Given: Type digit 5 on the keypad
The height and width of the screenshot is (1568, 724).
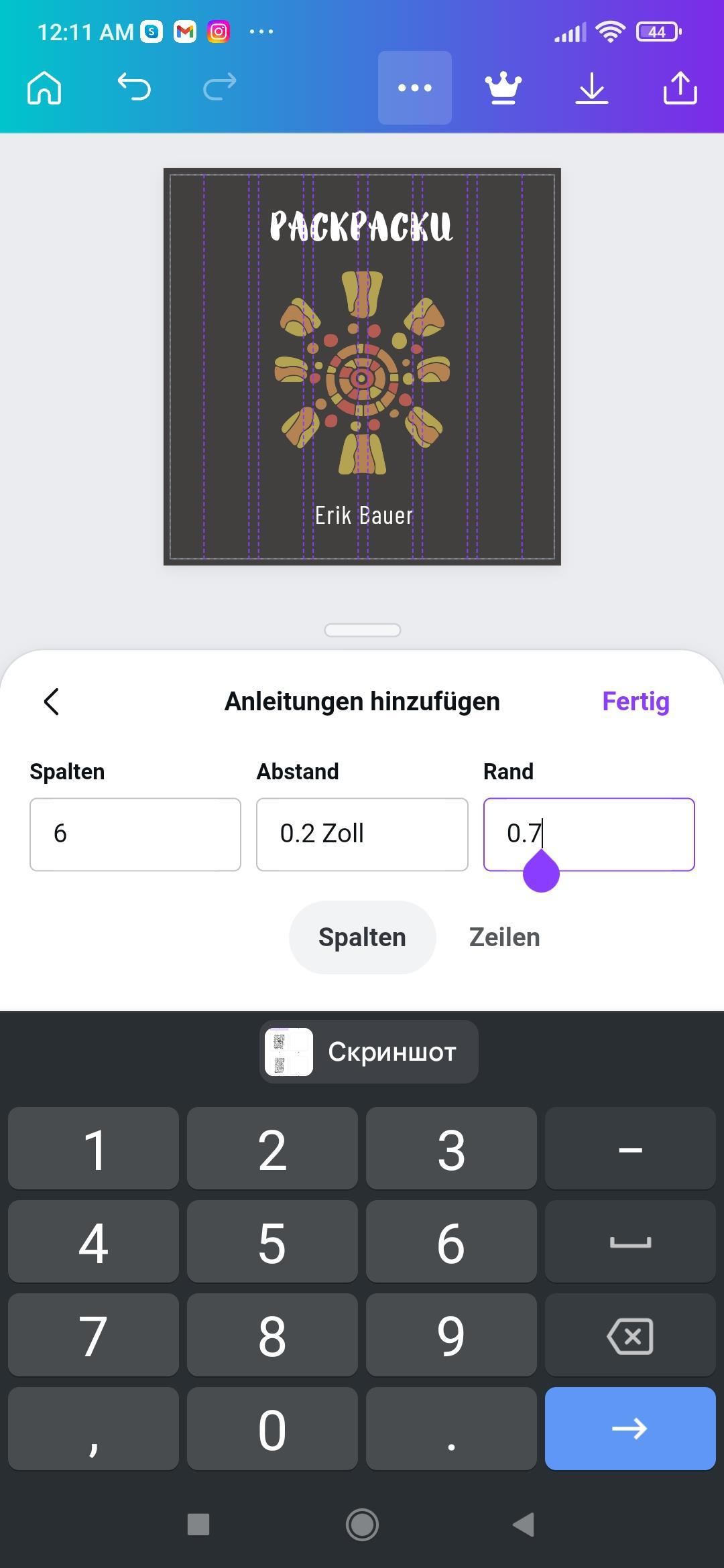Looking at the screenshot, I should pos(272,1242).
